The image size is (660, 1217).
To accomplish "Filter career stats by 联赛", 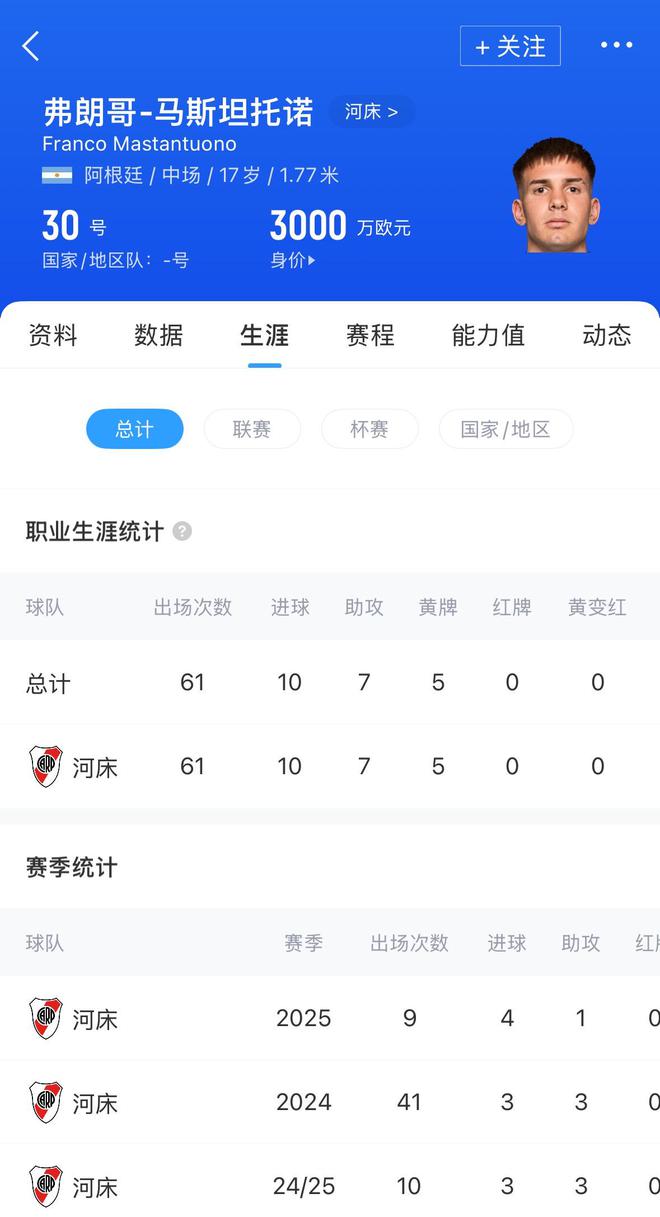I will [252, 429].
